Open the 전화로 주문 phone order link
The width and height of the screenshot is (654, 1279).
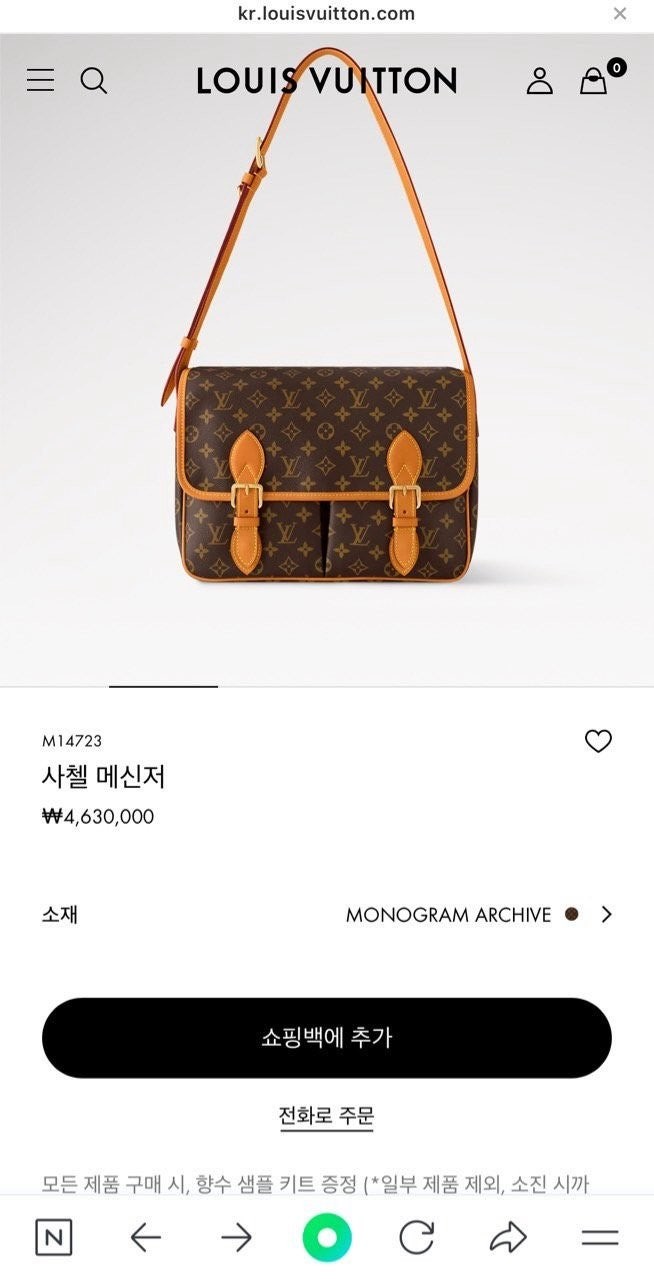pos(326,1115)
